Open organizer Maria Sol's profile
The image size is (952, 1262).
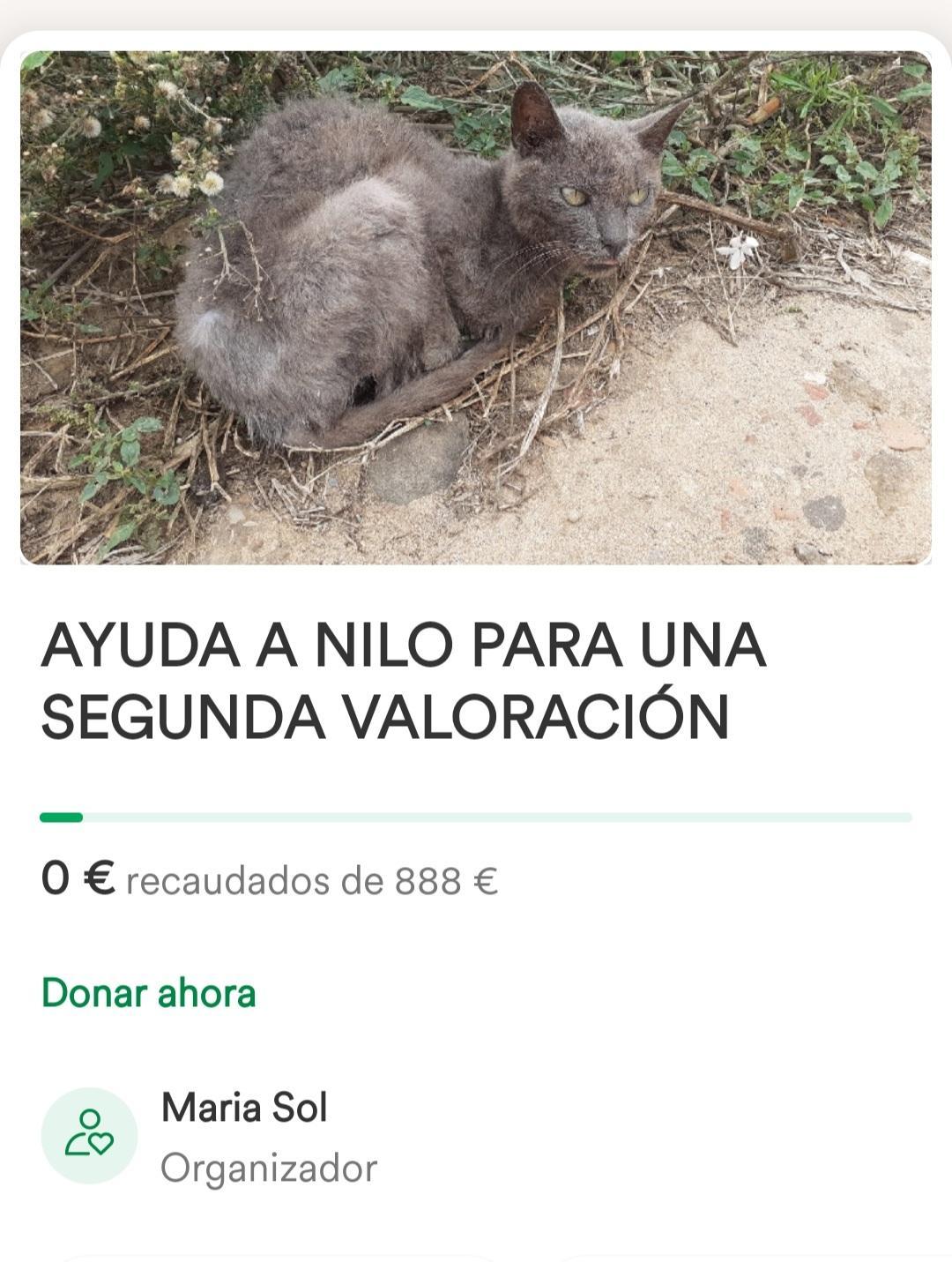[x=243, y=1108]
